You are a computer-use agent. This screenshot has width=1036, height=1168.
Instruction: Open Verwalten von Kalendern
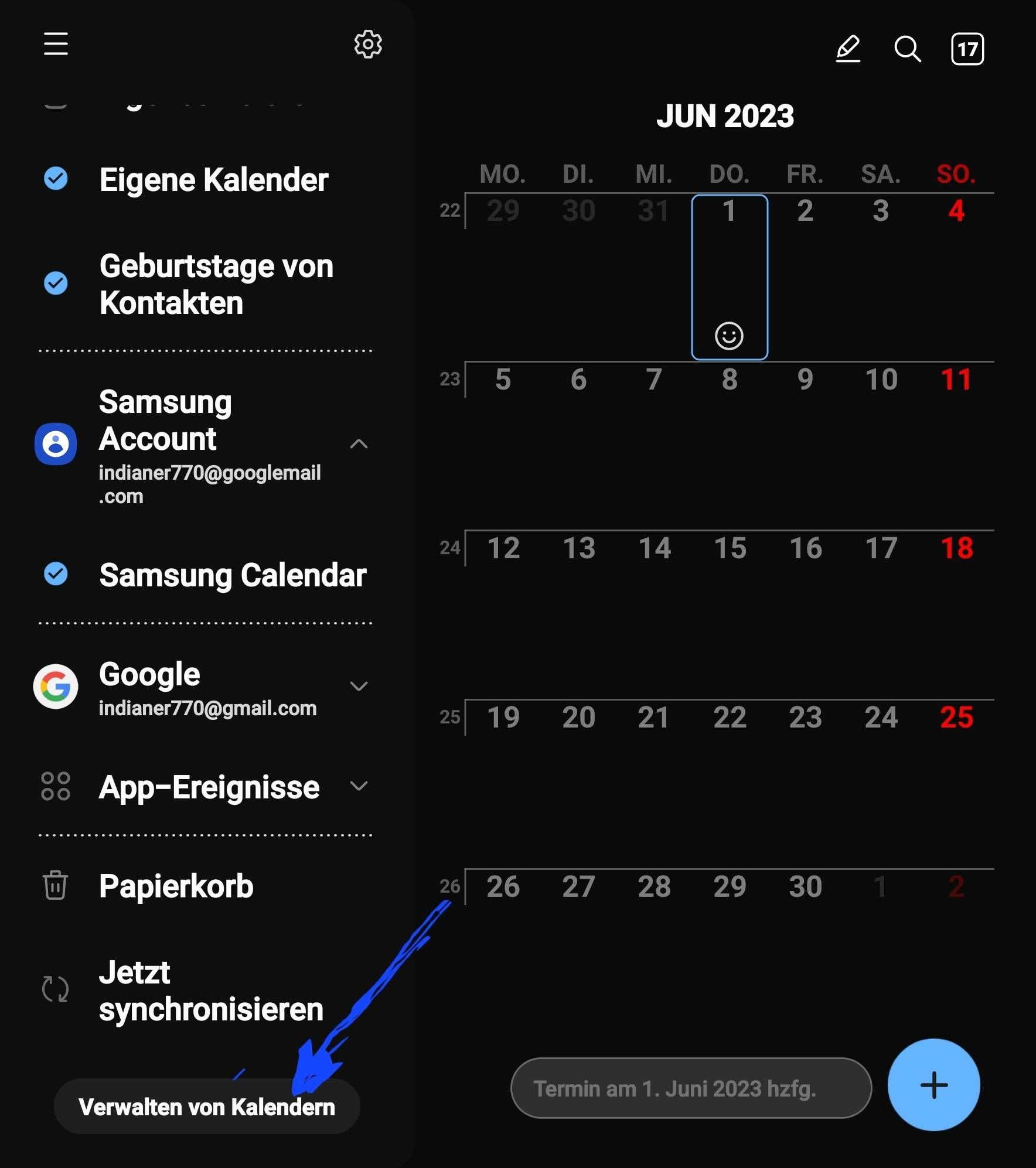206,1106
